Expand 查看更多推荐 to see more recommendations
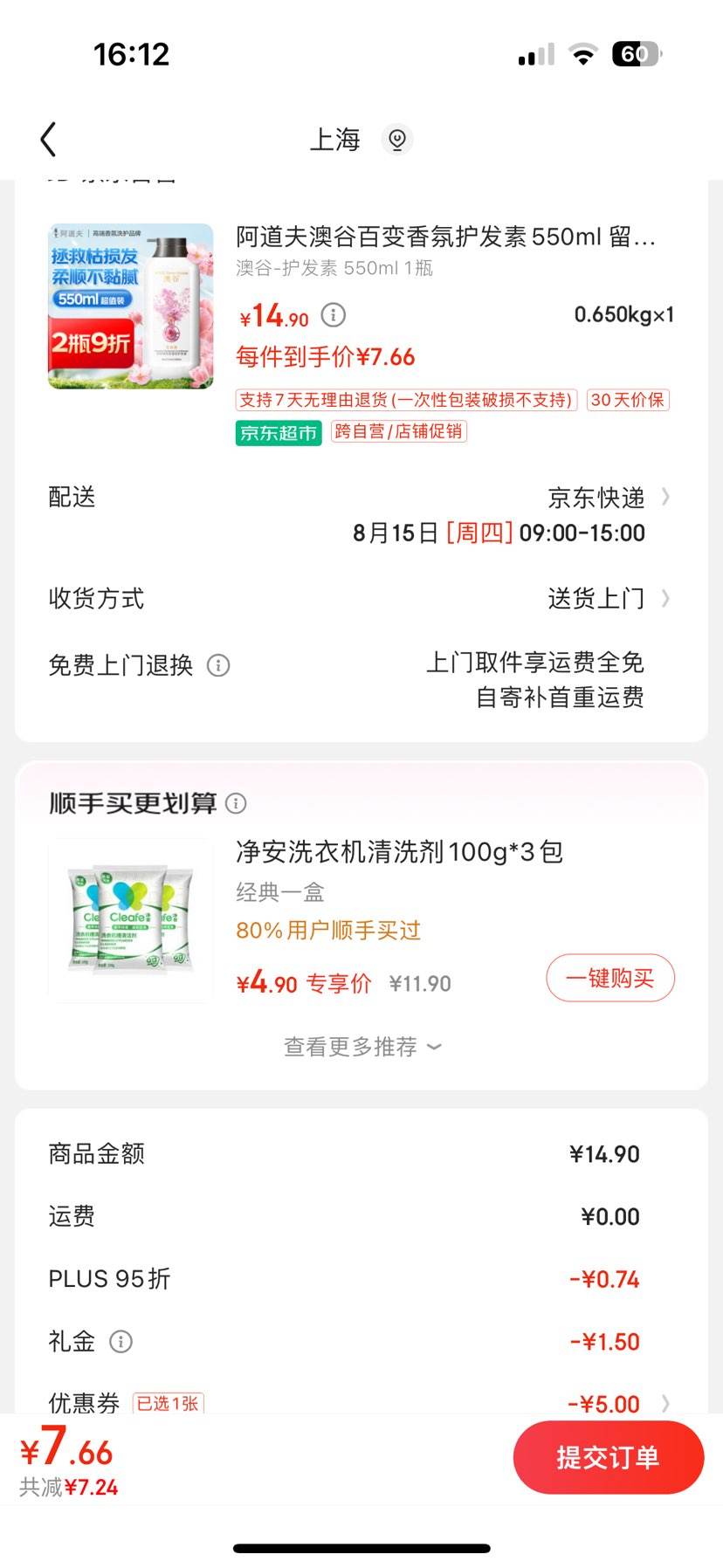Image resolution: width=723 pixels, height=1568 pixels. click(361, 1046)
